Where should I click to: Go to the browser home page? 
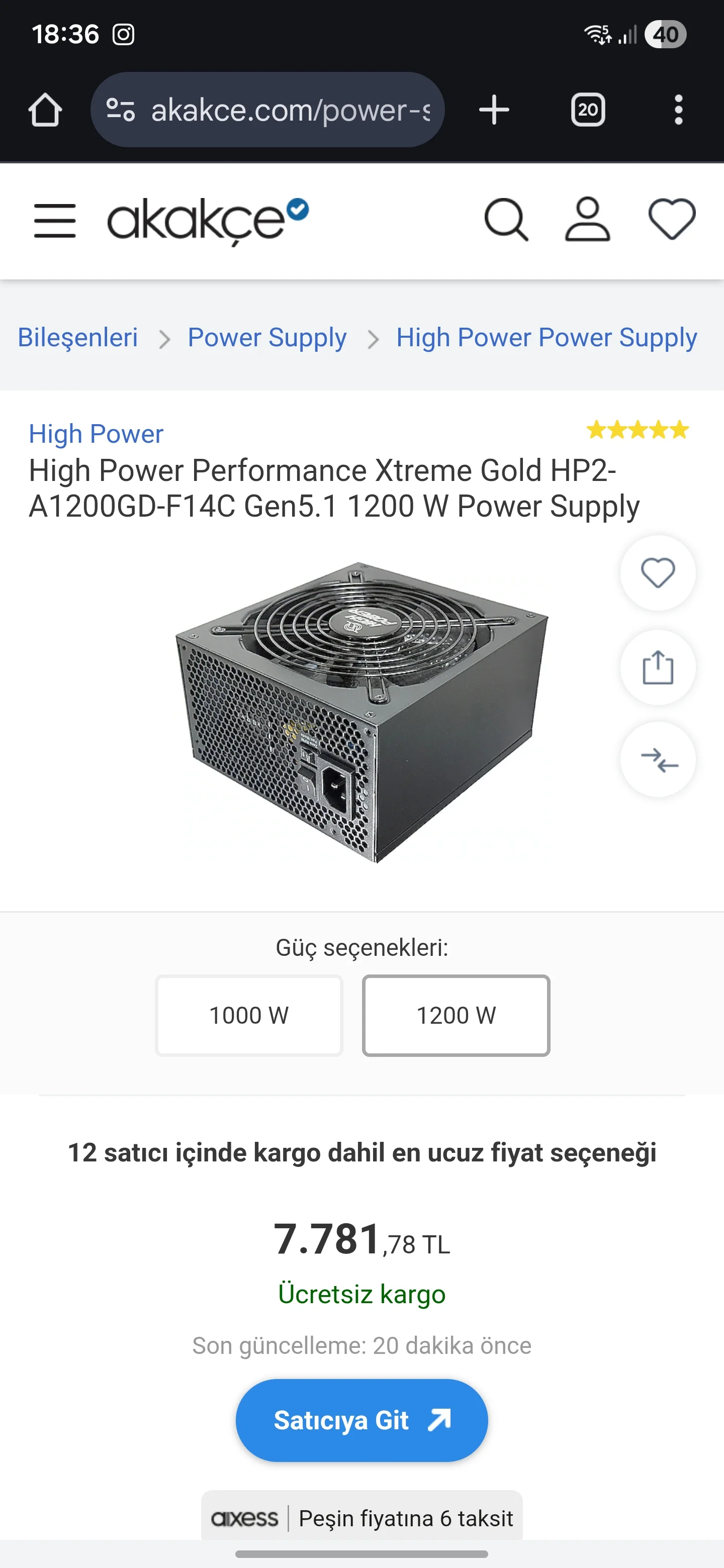tap(45, 110)
